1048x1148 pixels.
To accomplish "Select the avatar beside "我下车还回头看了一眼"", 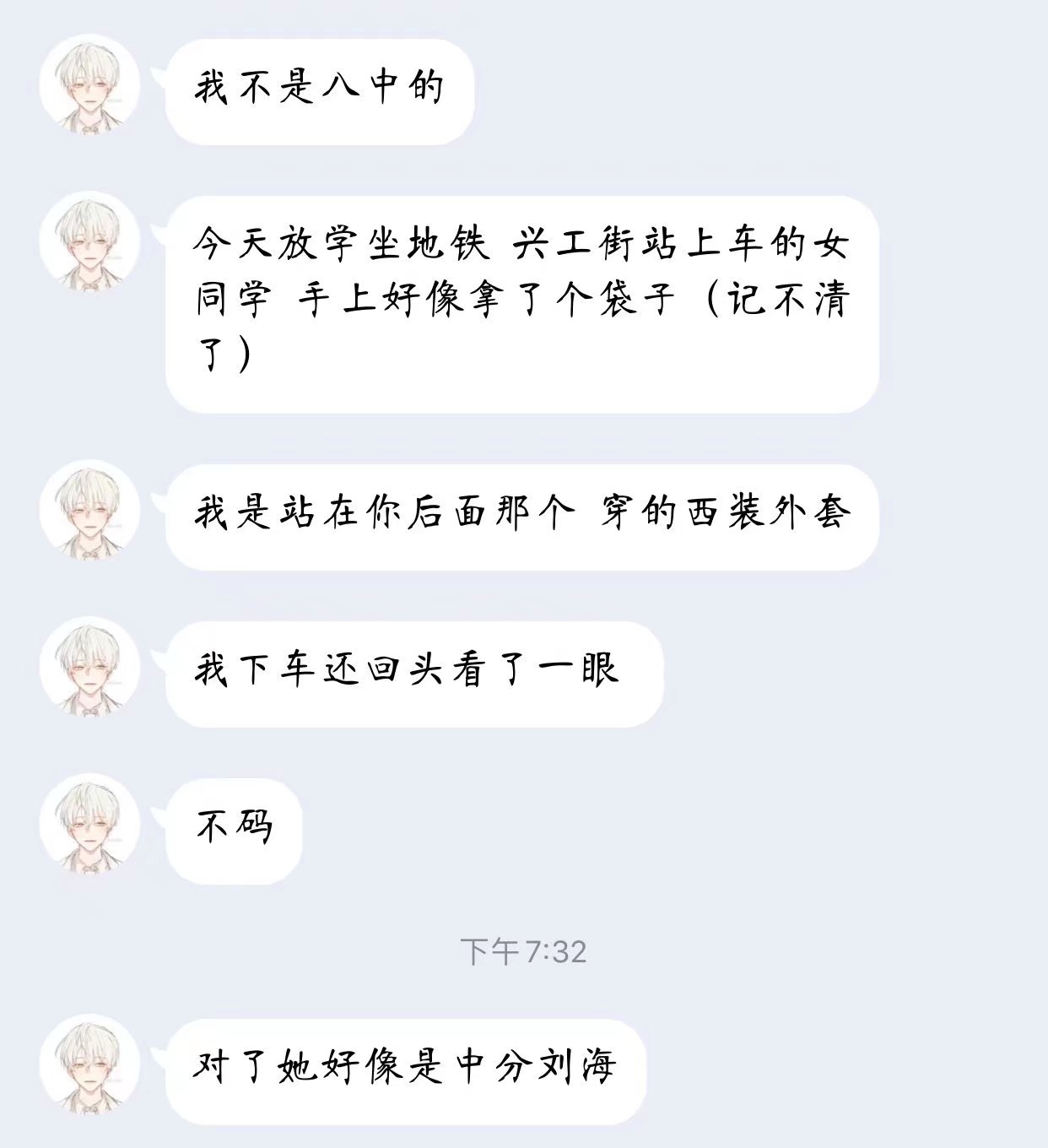I will 89,667.
